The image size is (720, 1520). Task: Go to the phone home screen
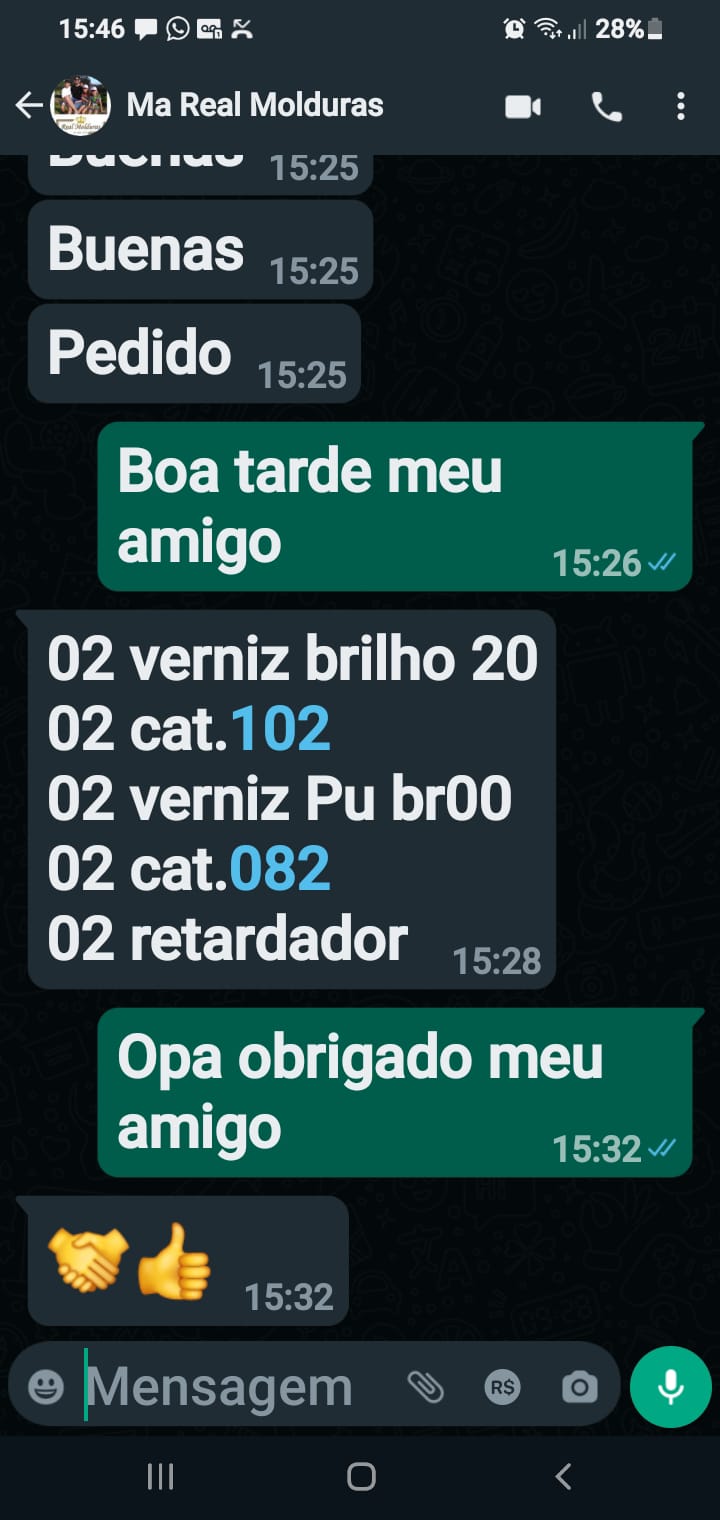(x=361, y=1476)
